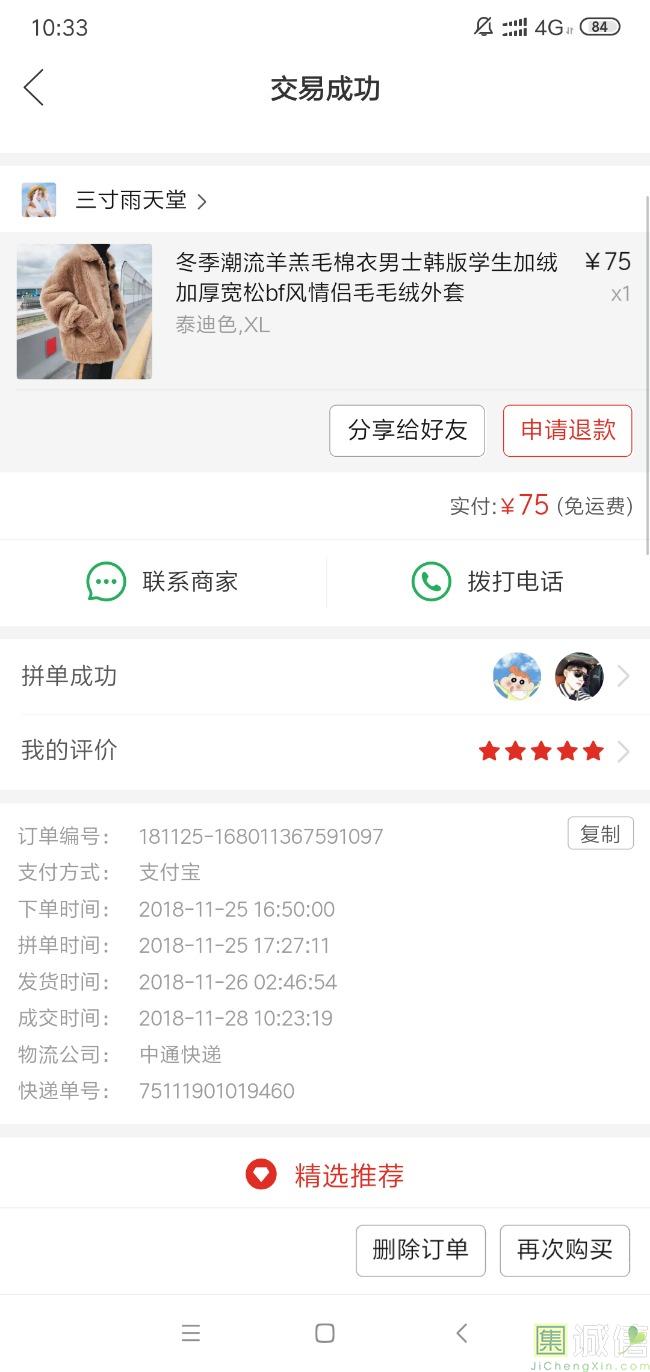Open recent apps from the navigation bar
Viewport: 650px width, 1372px height.
[191, 1333]
